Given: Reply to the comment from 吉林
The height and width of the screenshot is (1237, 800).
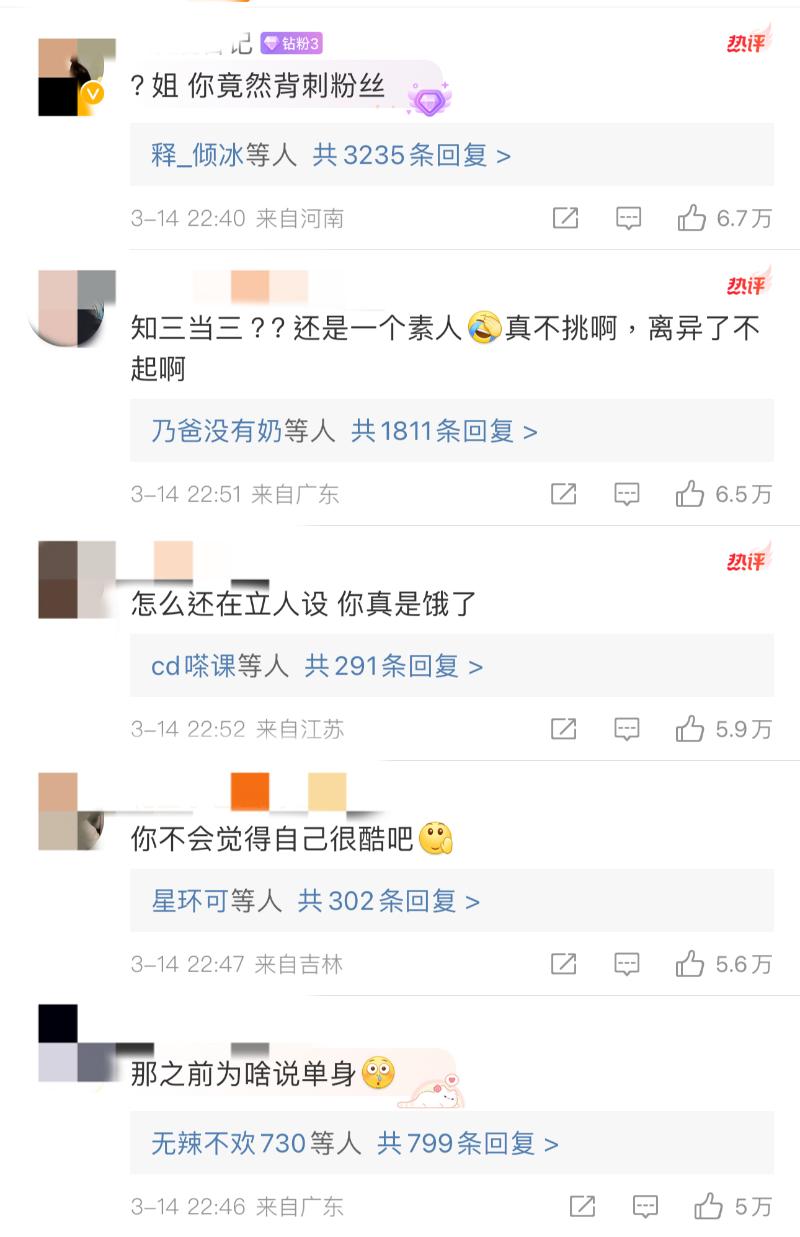Looking at the screenshot, I should point(627,964).
